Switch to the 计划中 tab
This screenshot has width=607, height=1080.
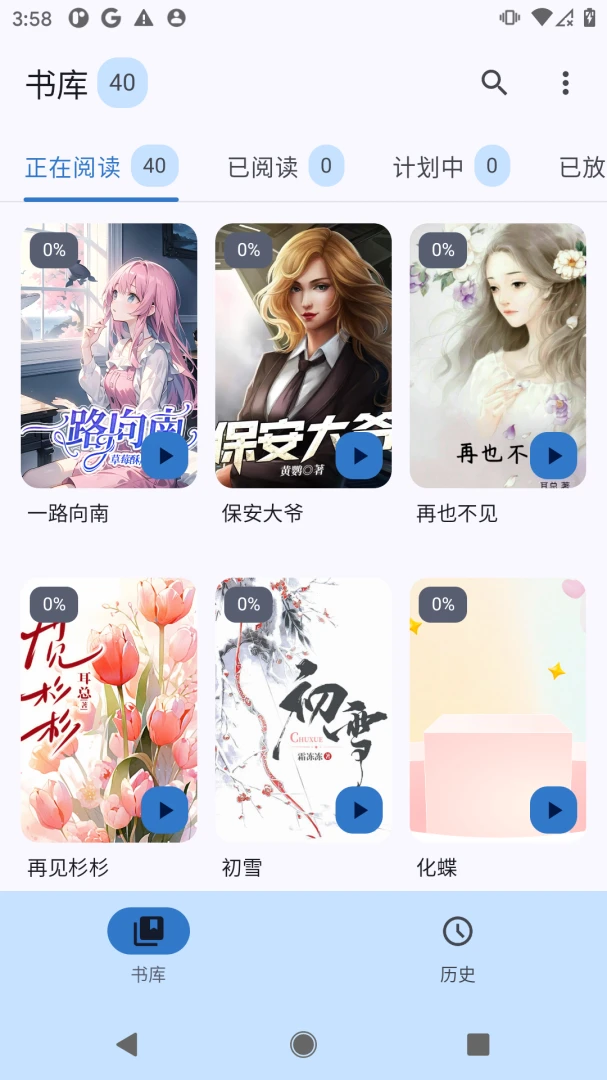[451, 166]
